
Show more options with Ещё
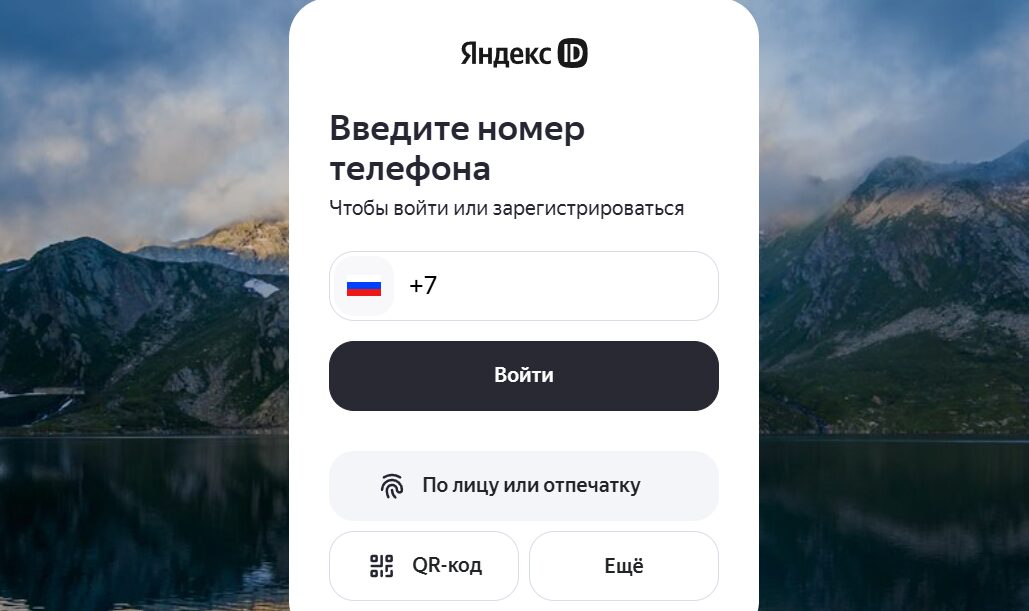[623, 566]
